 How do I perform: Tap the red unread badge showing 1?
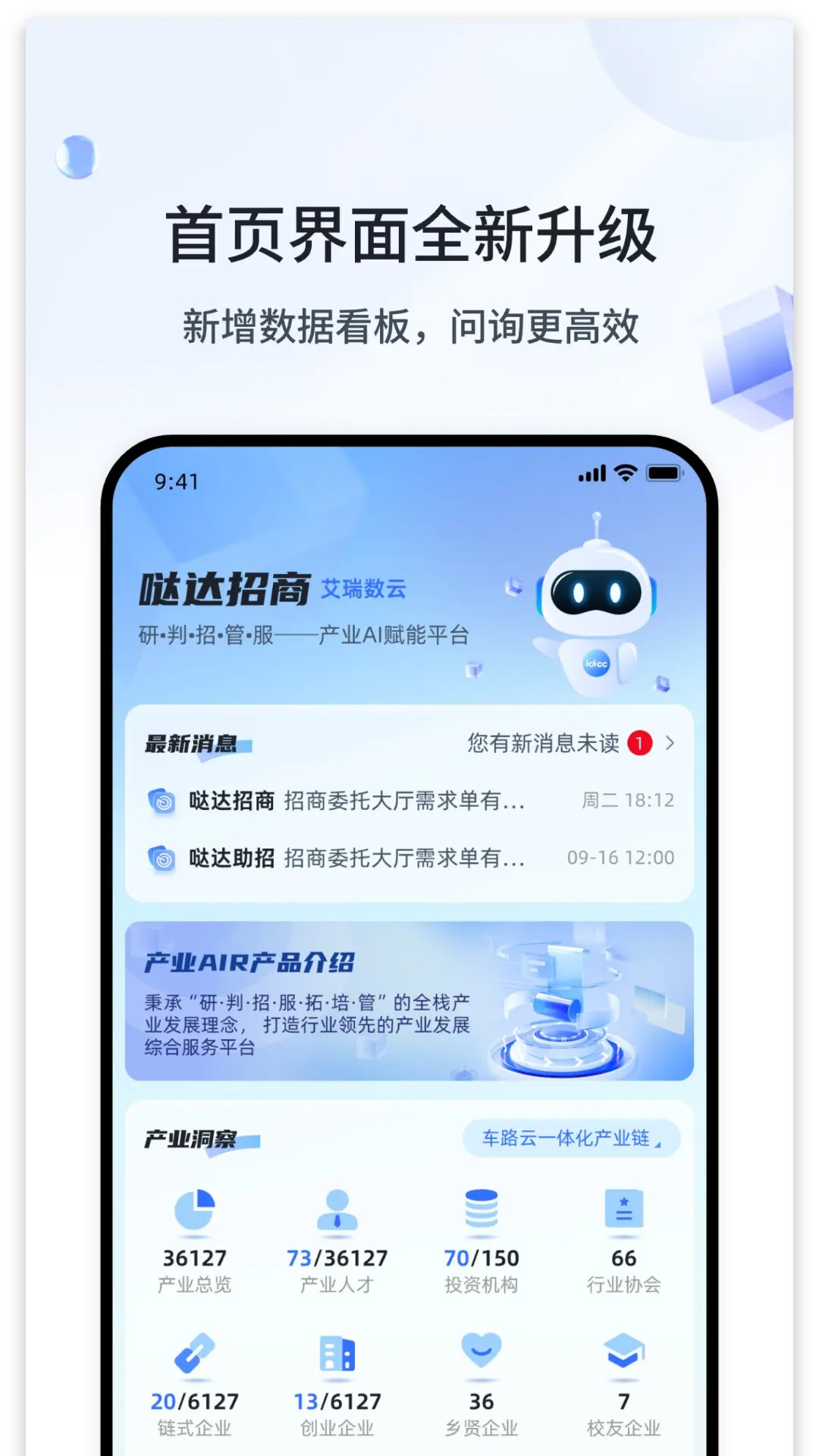pyautogui.click(x=639, y=744)
